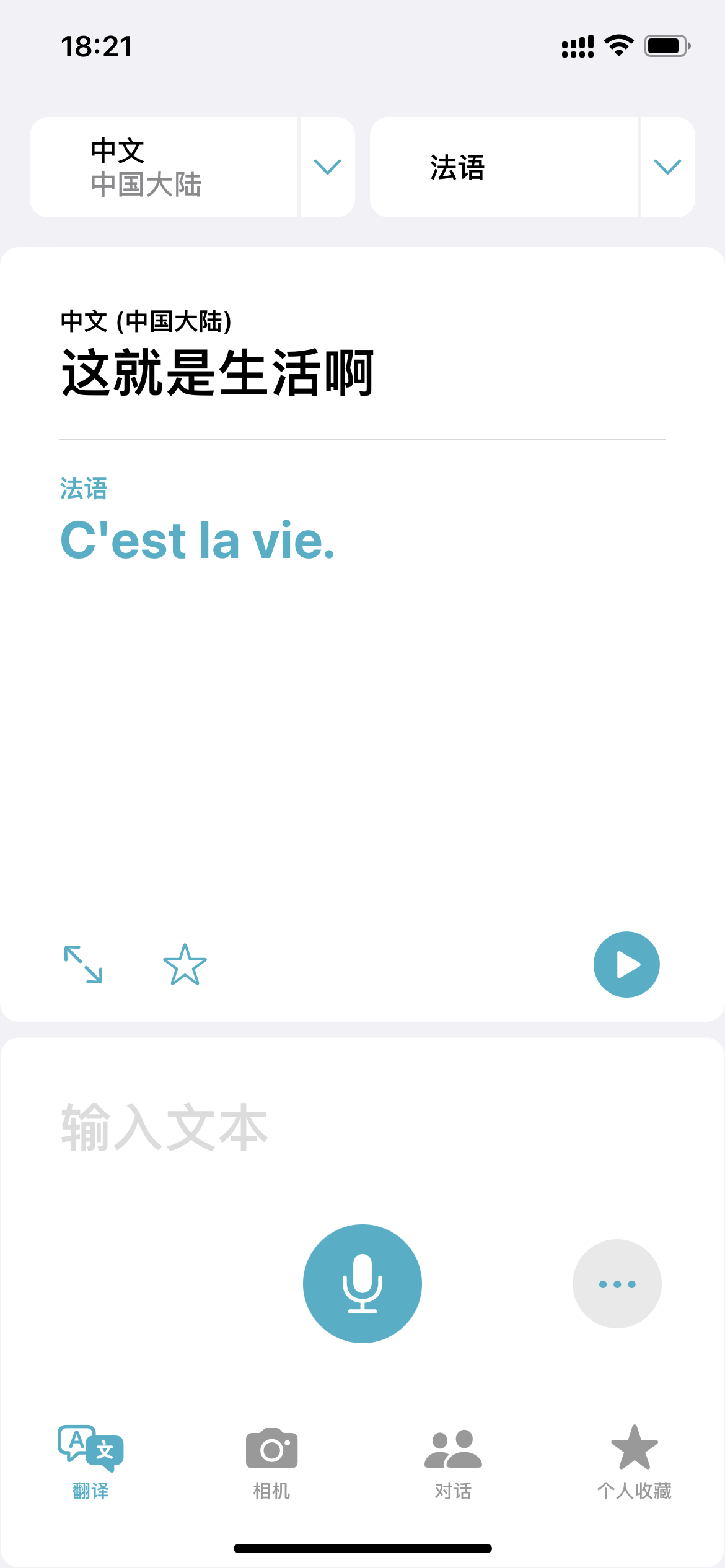Image resolution: width=725 pixels, height=1568 pixels.
Task: Add translation to favorites with star
Action: pos(185,964)
